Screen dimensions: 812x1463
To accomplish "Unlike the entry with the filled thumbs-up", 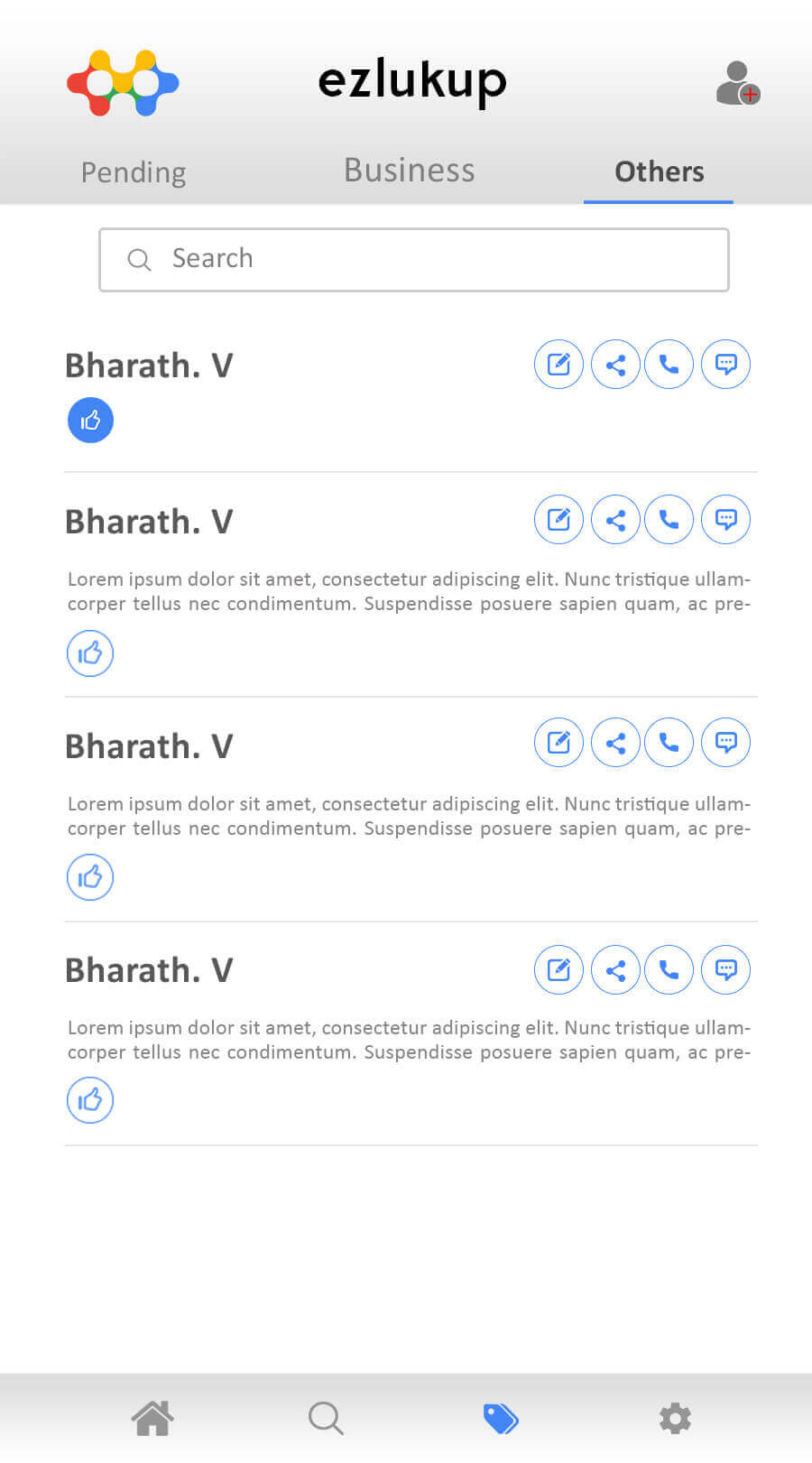I will coord(90,420).
